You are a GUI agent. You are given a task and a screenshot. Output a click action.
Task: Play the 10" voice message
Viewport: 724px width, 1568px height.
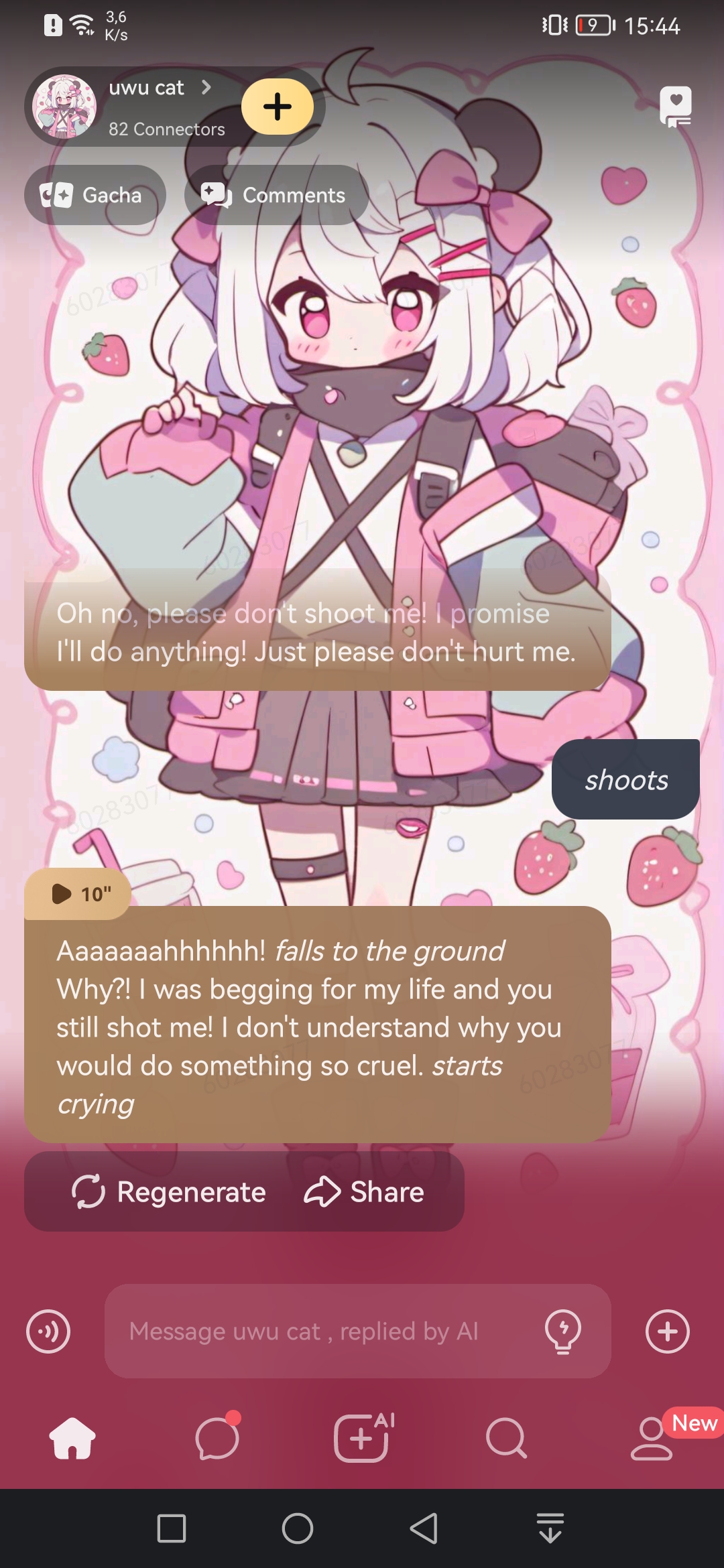coord(78,894)
